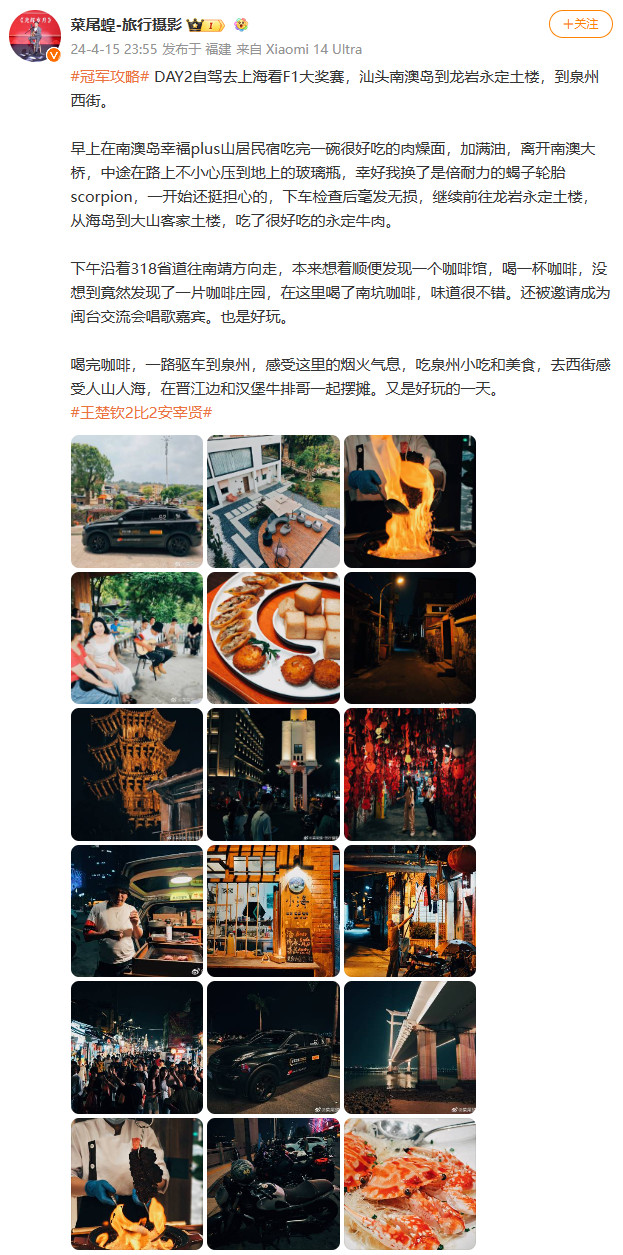Image resolution: width=623 pixels, height=1255 pixels.
Task: Open the photo of the man at the car-trunk stall
Action: 136,911
